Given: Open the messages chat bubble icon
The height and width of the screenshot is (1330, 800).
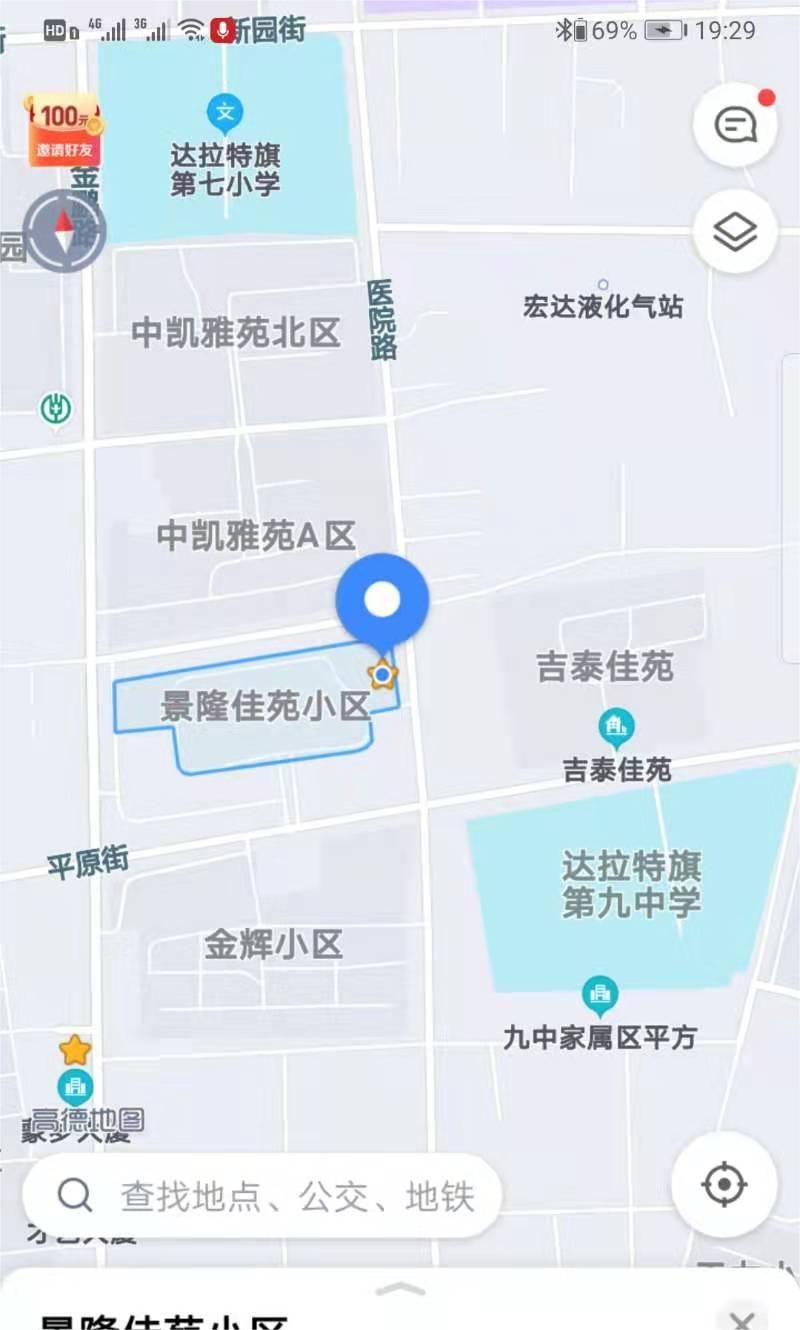Looking at the screenshot, I should coord(736,125).
